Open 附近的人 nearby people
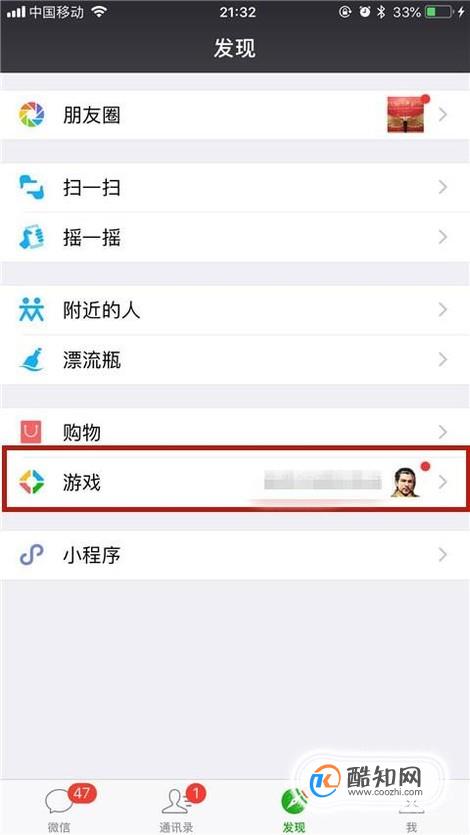Viewport: 470px width, 835px height. (235, 310)
